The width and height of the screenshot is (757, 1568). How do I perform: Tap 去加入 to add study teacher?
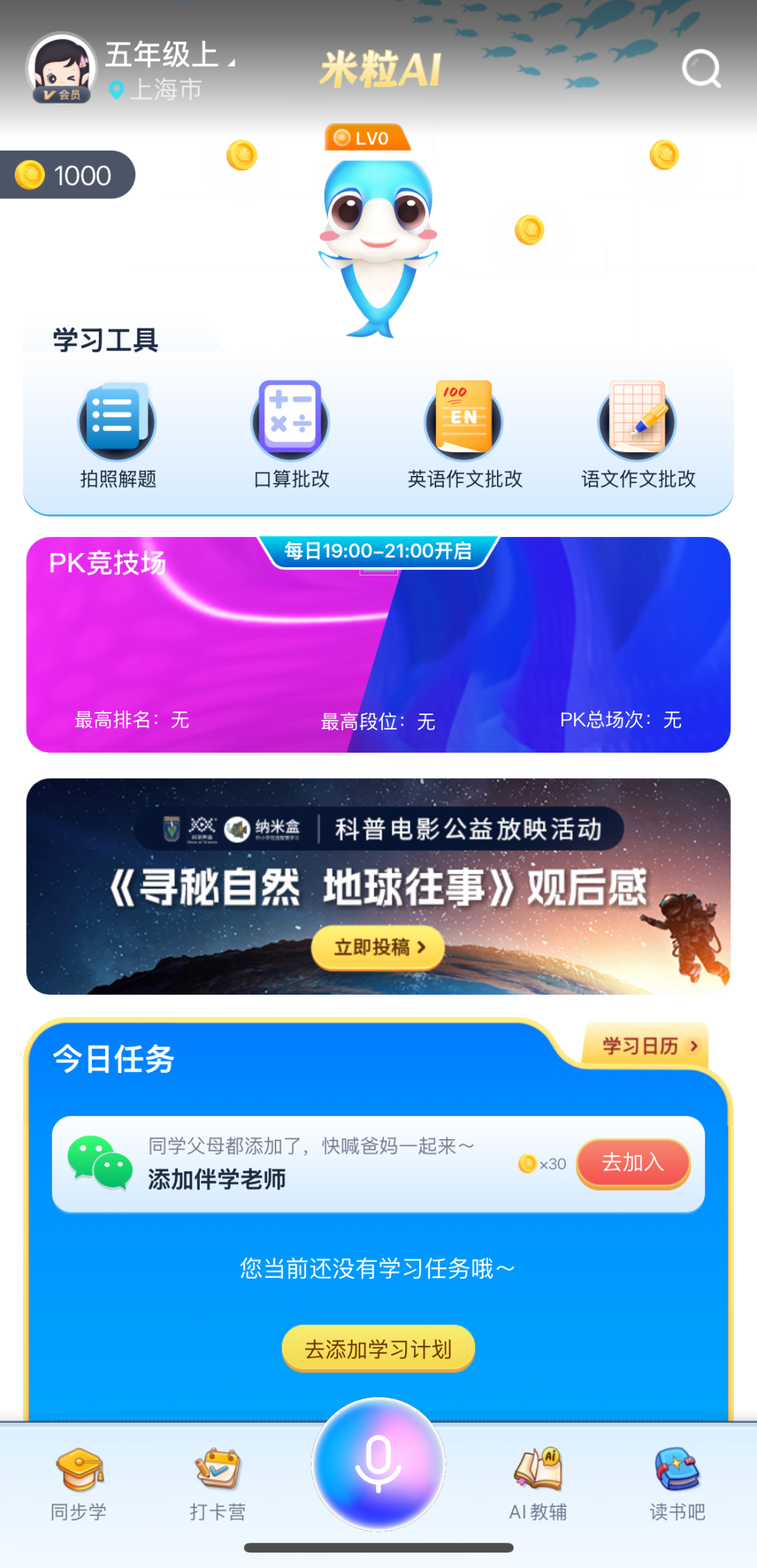click(633, 1163)
